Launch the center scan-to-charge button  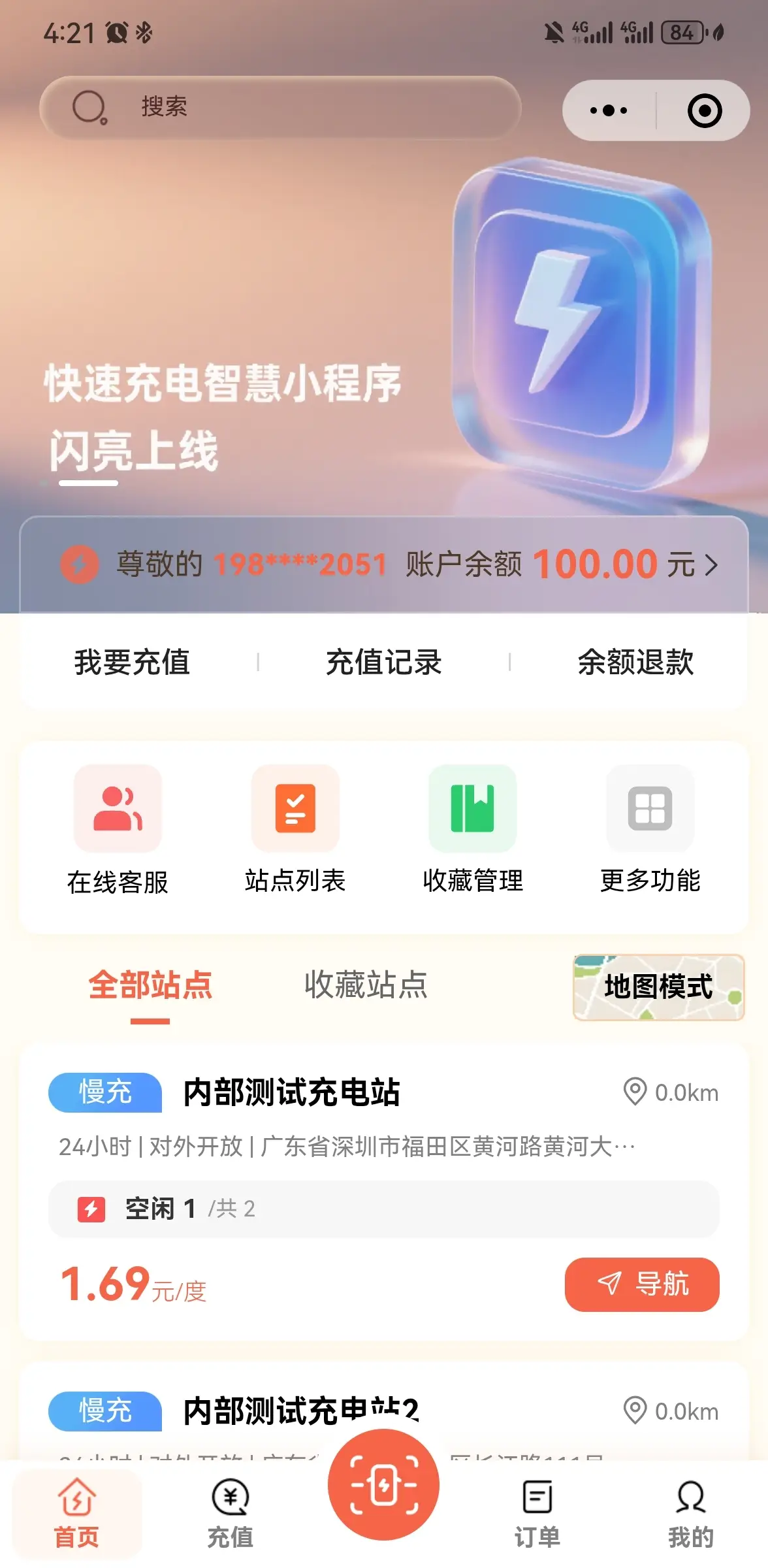pos(383,1484)
